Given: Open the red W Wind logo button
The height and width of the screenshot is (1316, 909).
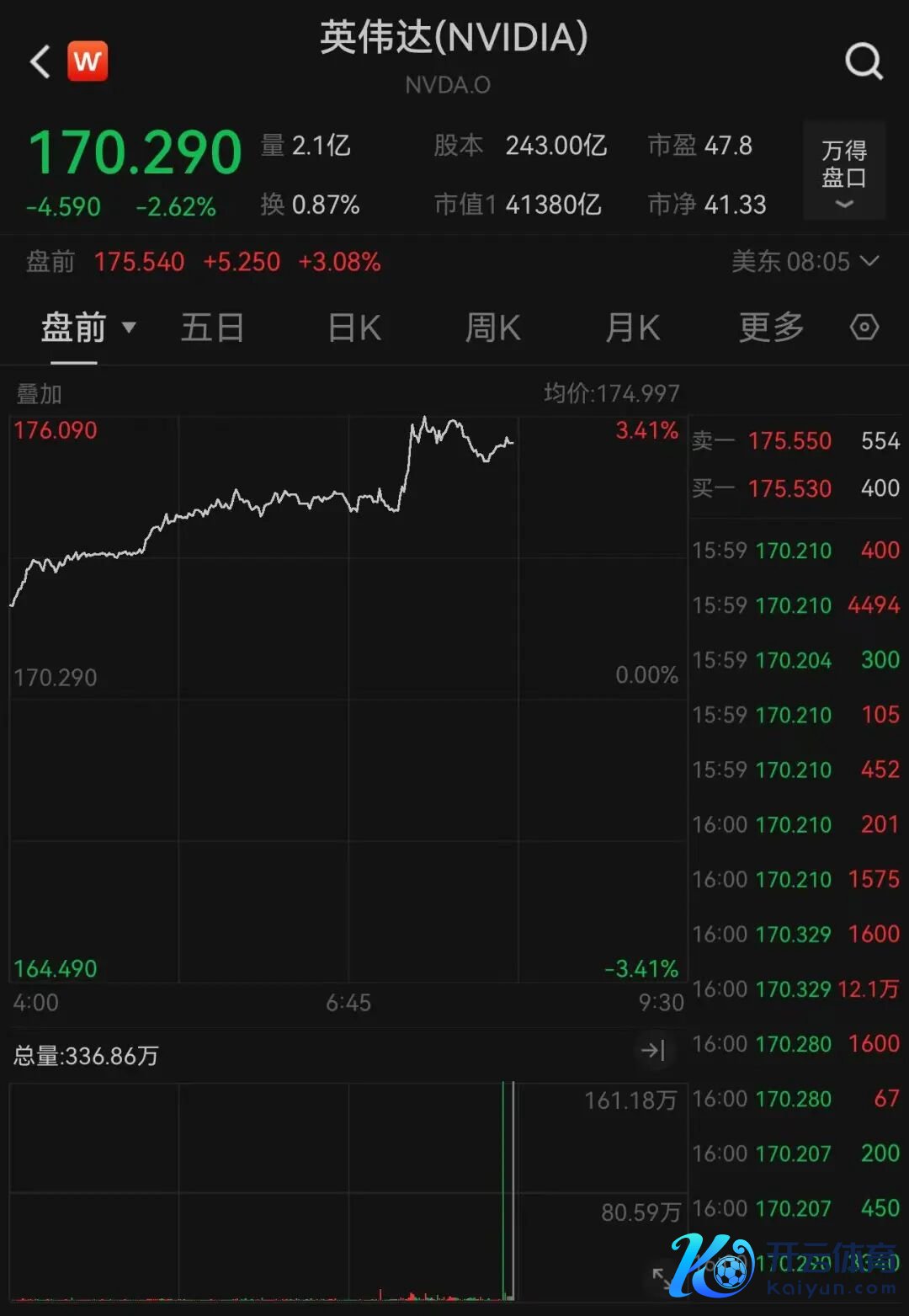Looking at the screenshot, I should [88, 61].
